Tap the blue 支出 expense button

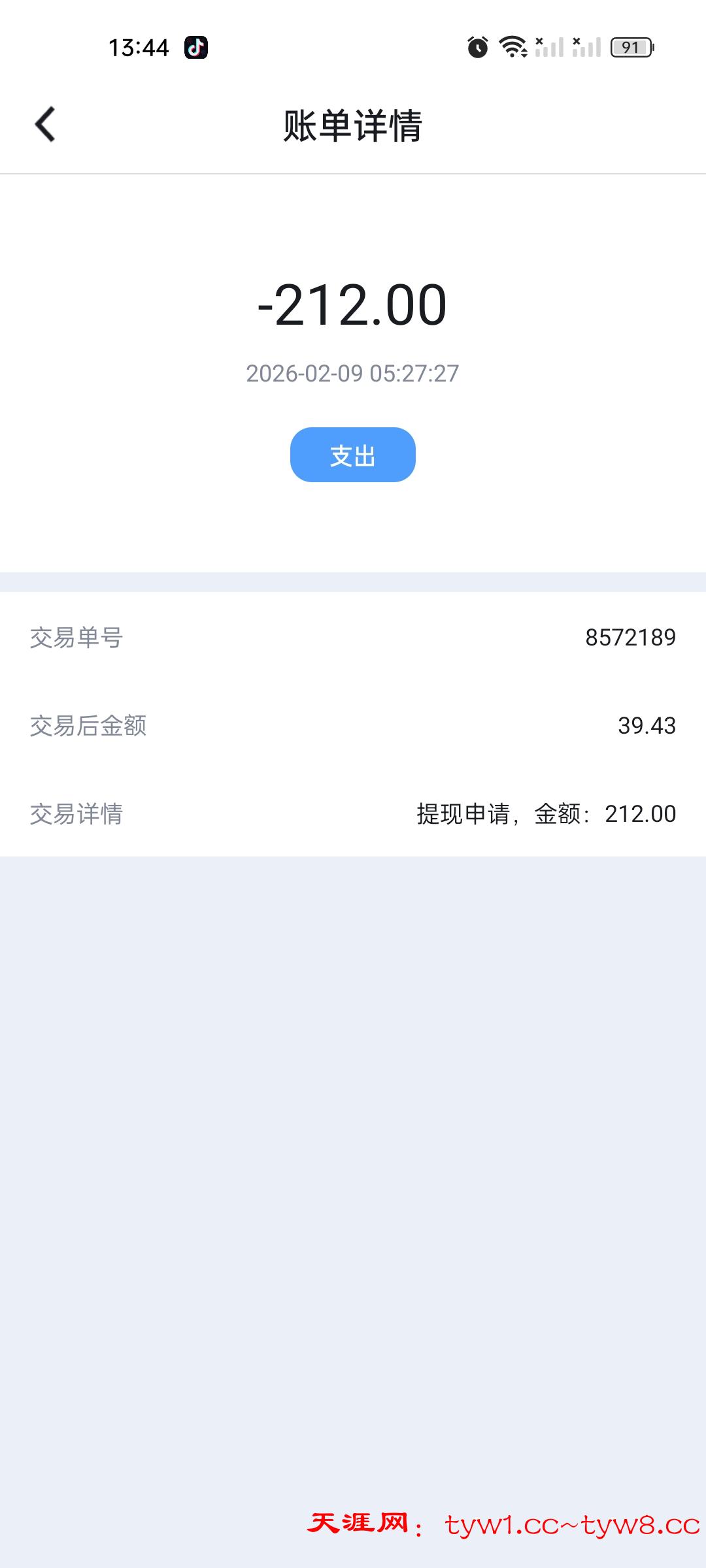click(x=352, y=455)
